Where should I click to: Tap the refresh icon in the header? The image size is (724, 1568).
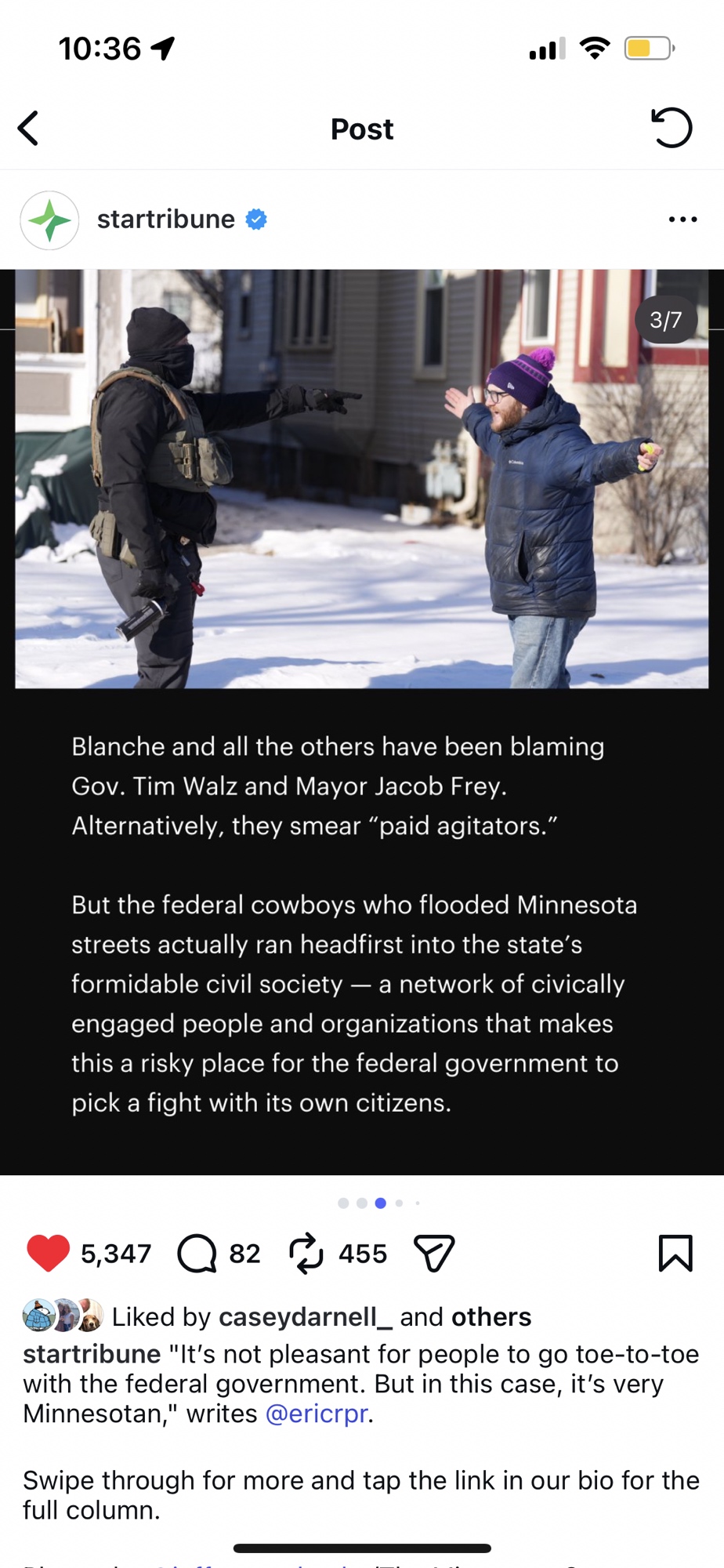672,128
